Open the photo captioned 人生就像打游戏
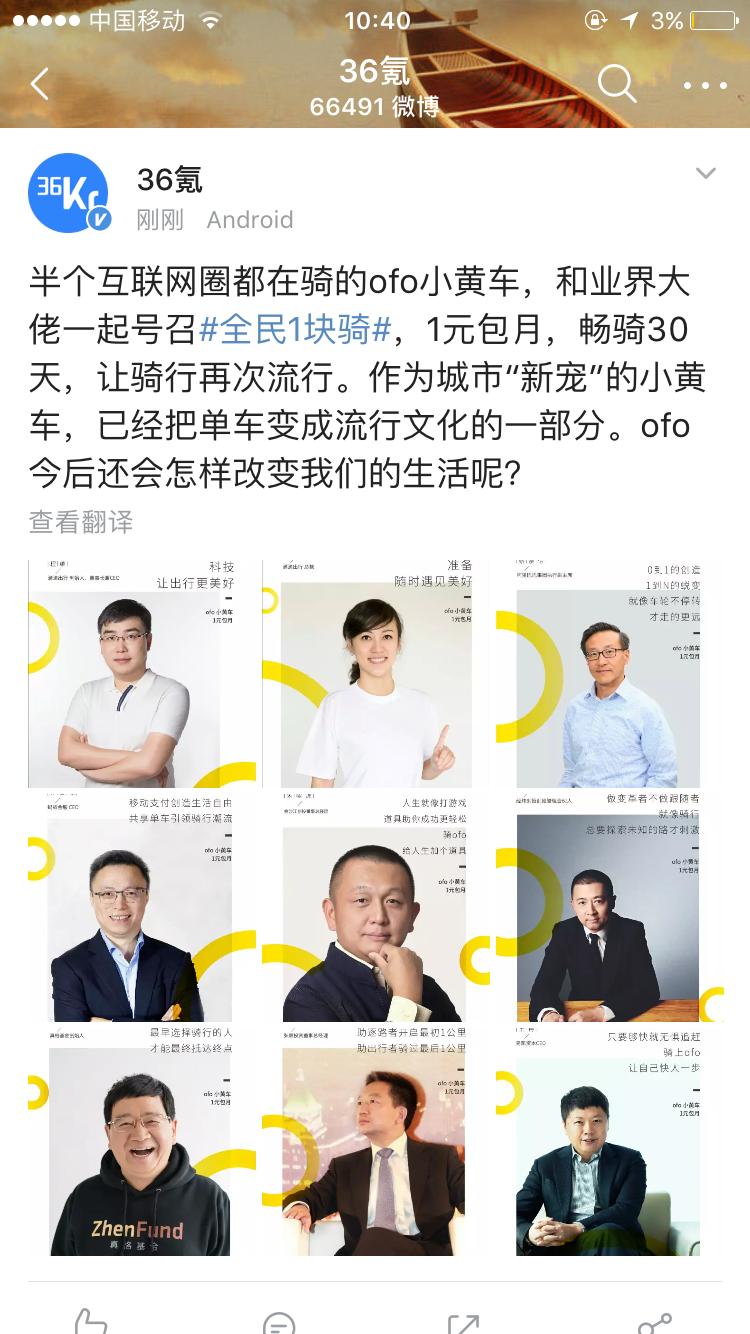 point(375,907)
